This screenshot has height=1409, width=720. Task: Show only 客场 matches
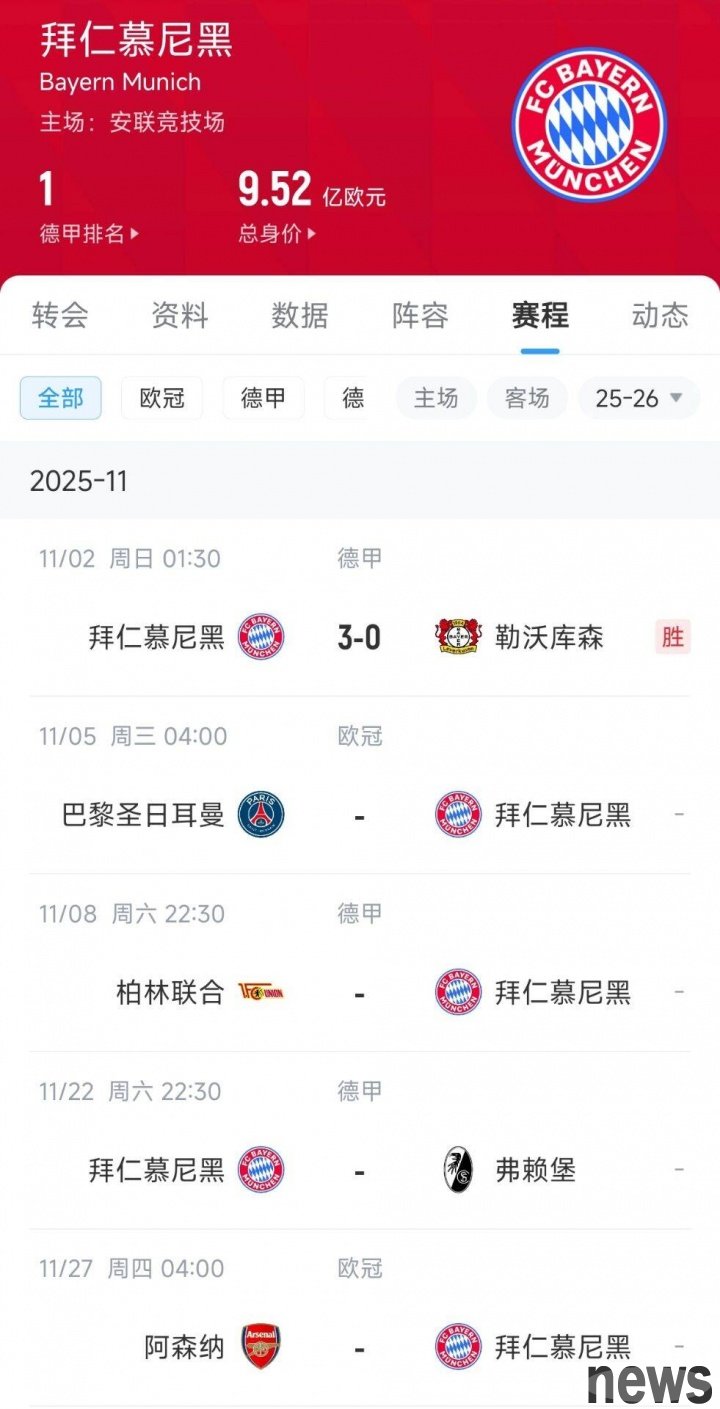(527, 398)
